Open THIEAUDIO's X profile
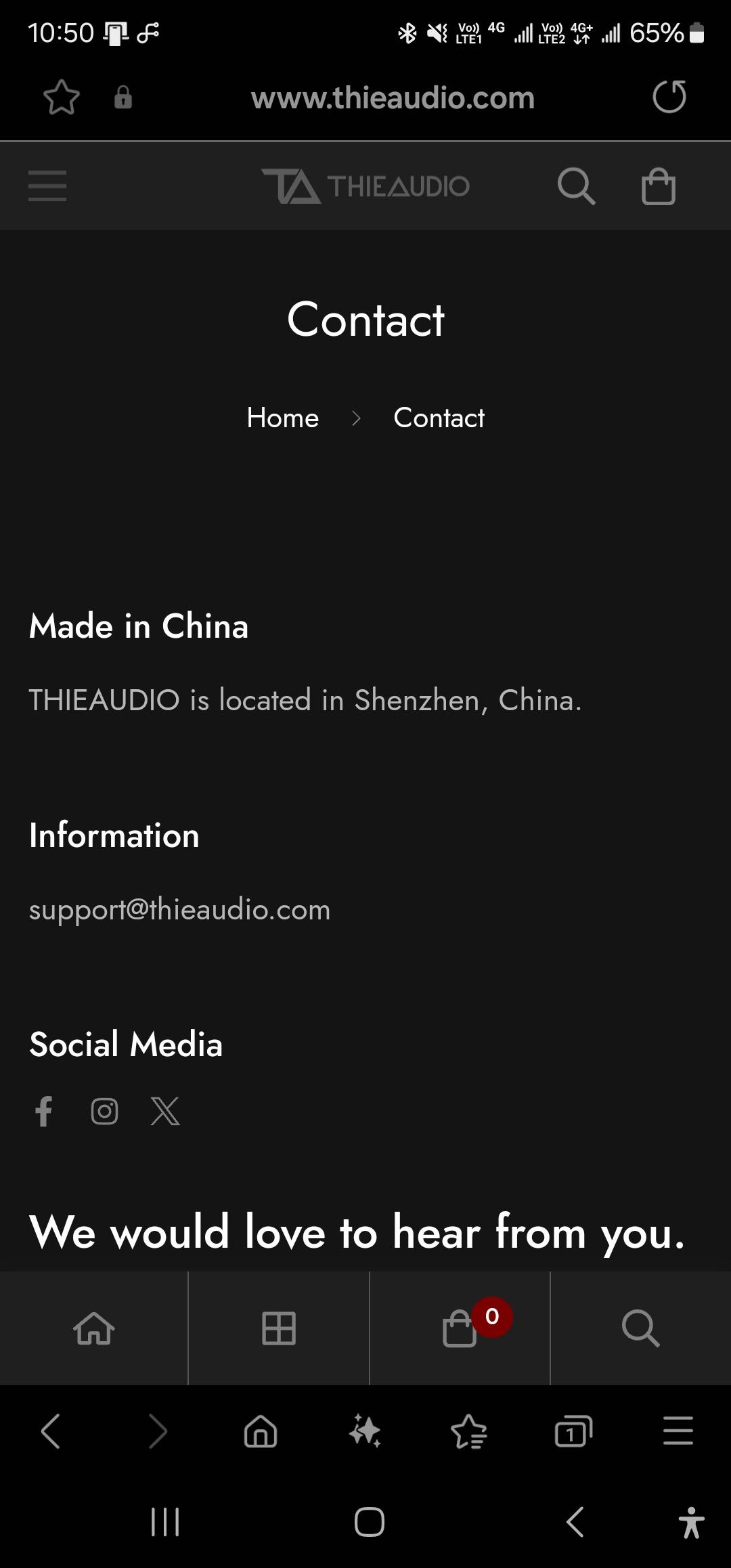731x1568 pixels. point(165,1111)
